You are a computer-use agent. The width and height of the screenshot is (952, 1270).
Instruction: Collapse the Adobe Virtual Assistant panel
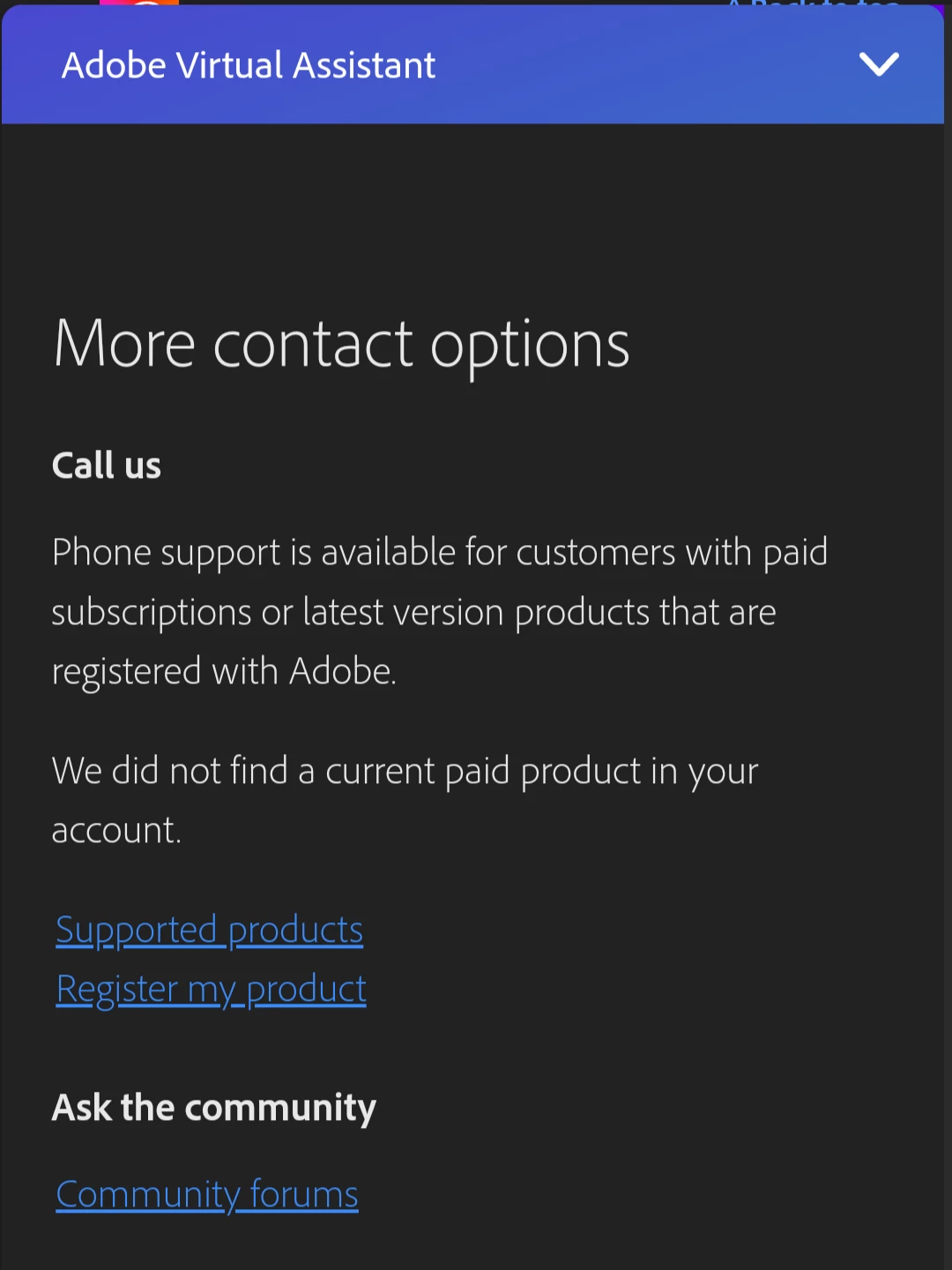coord(878,64)
